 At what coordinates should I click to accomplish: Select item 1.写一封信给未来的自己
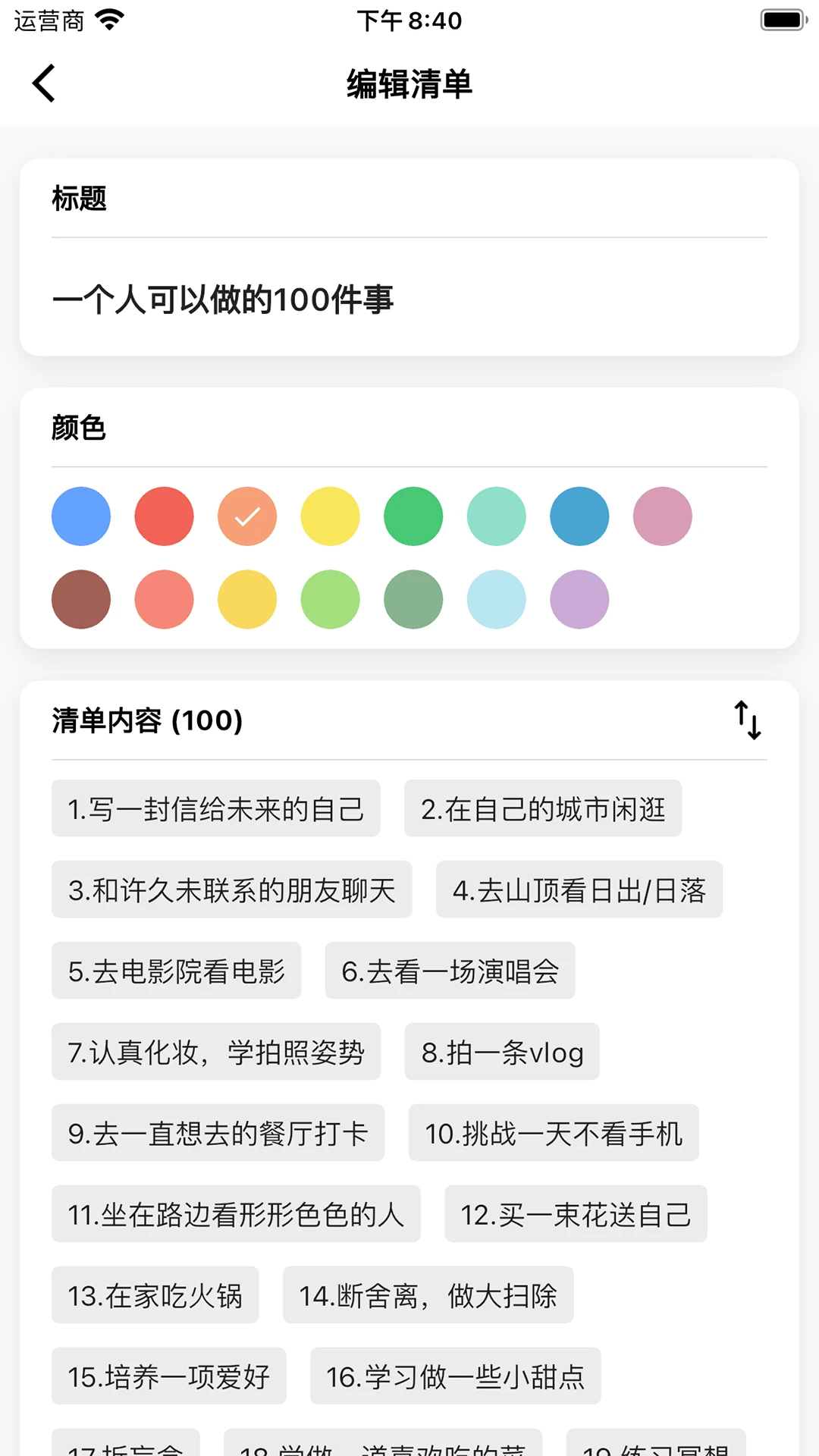pos(215,809)
